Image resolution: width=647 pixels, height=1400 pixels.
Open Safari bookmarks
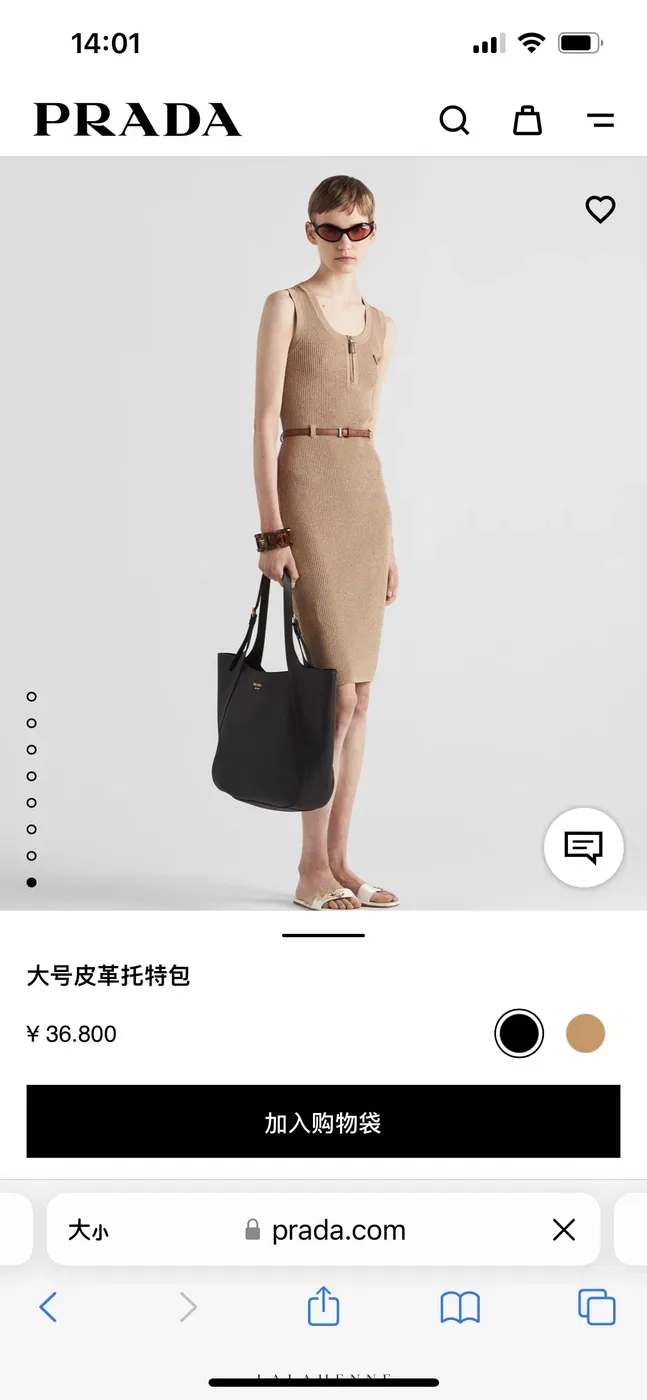click(460, 1307)
